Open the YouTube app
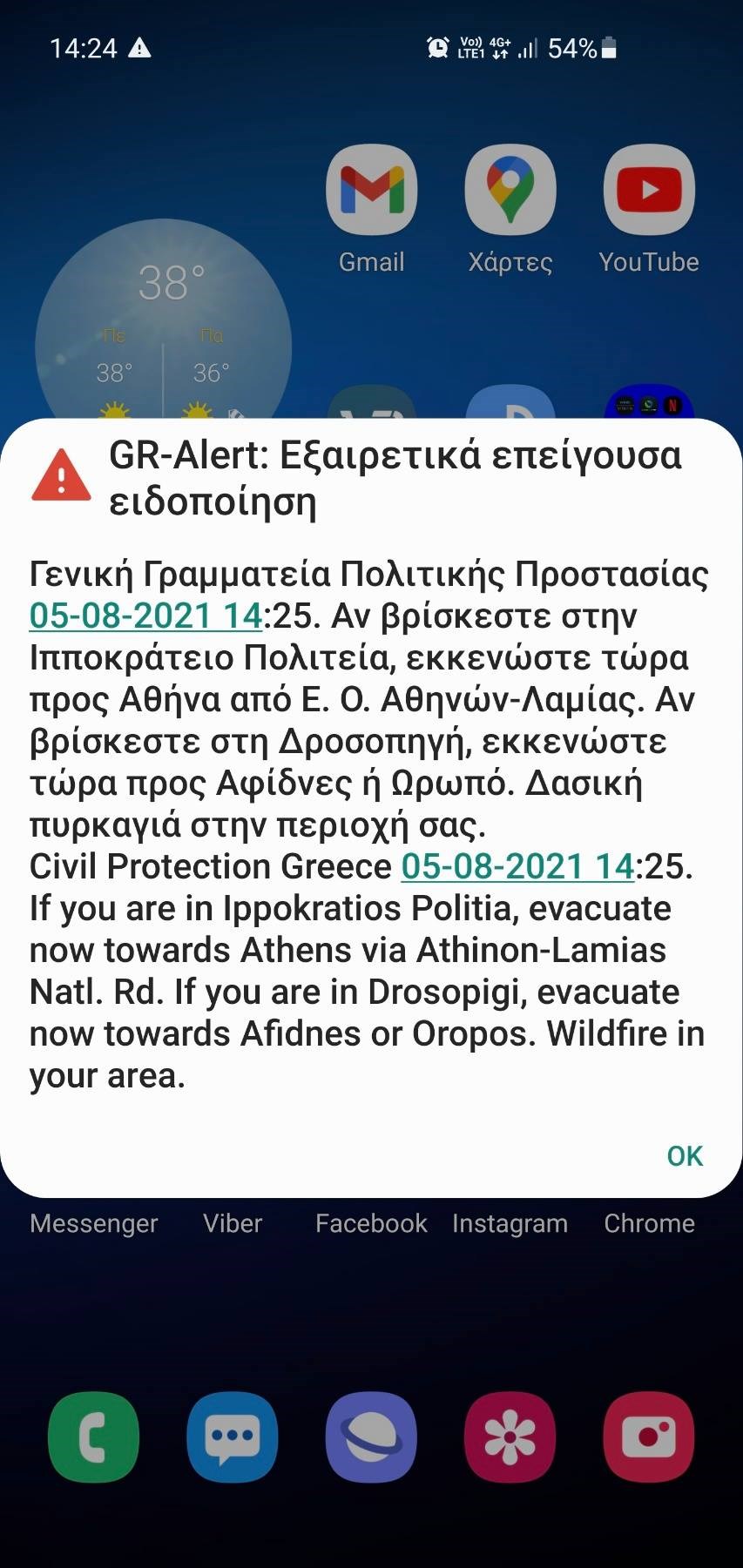The width and height of the screenshot is (743, 1568). [x=649, y=191]
